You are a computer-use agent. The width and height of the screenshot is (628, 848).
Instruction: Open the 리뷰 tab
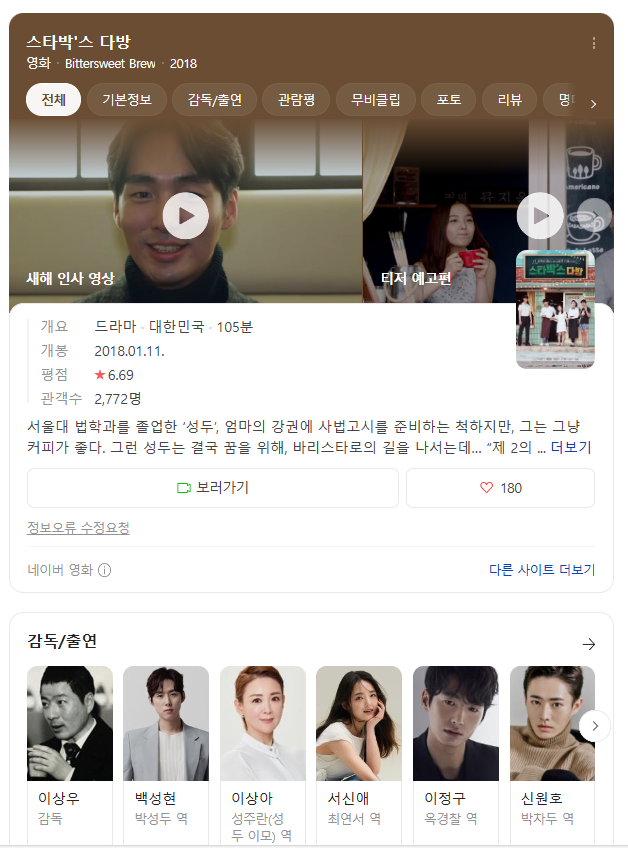pos(510,100)
